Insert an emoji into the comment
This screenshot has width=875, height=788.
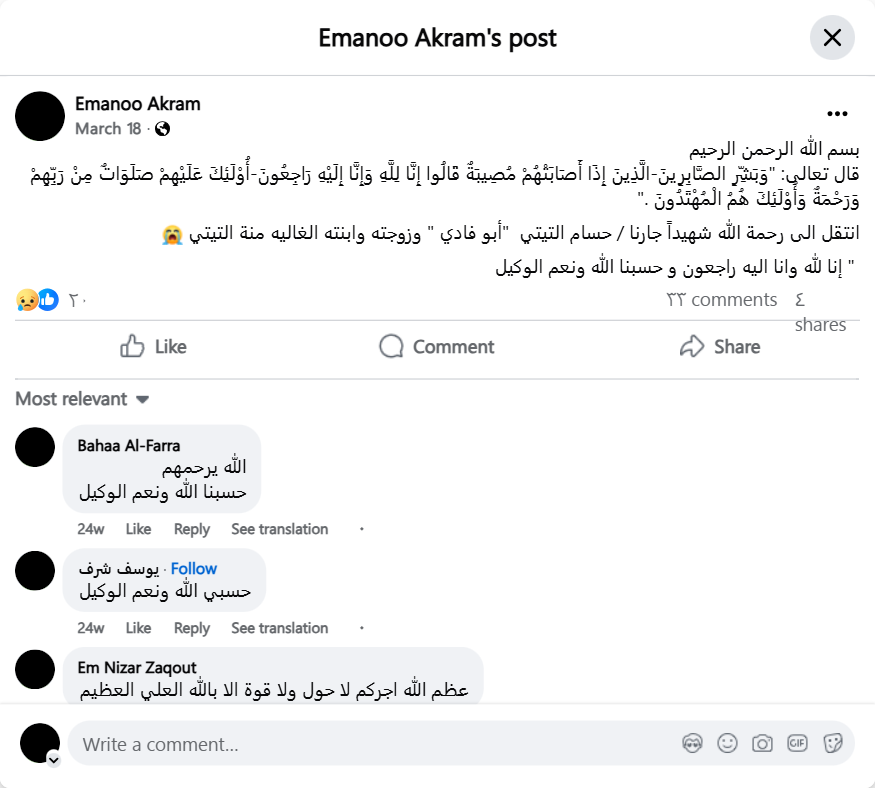pyautogui.click(x=727, y=743)
